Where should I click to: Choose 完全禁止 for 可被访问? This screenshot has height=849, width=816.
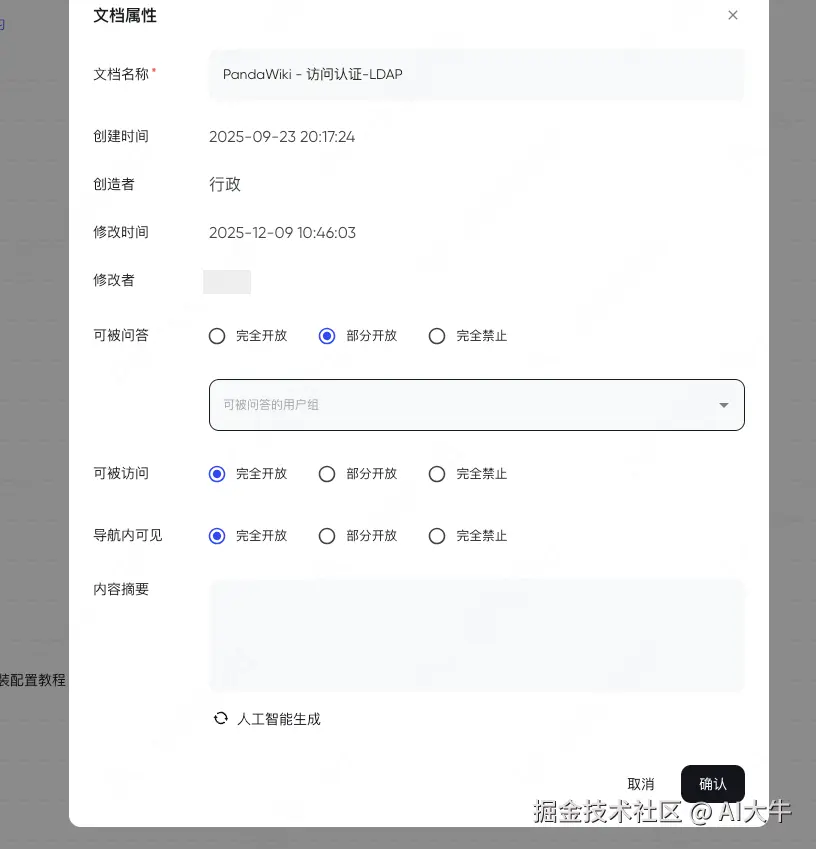click(437, 474)
